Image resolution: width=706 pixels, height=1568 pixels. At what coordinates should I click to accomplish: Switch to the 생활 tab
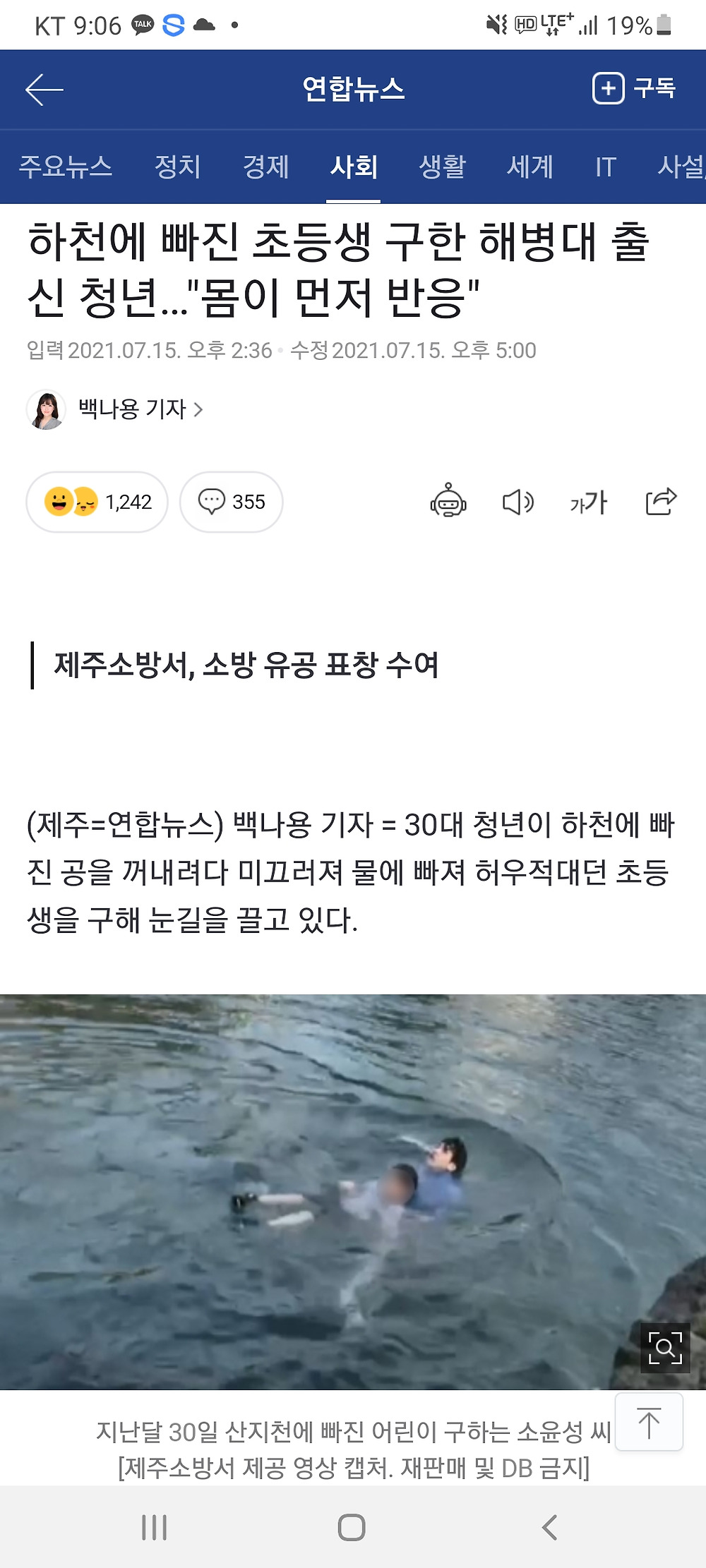(442, 167)
